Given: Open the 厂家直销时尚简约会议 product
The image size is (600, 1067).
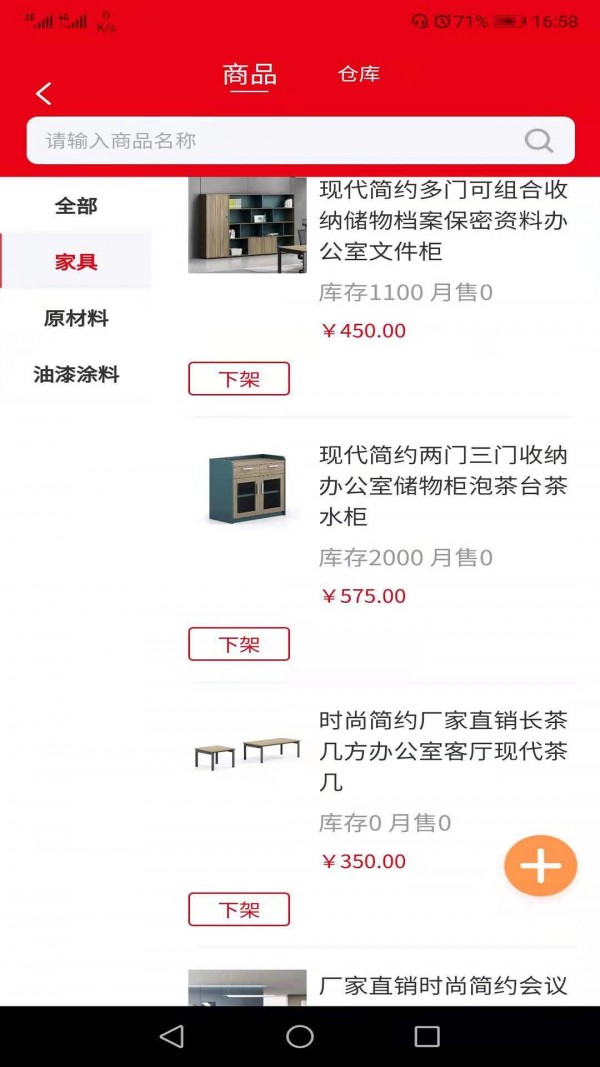Looking at the screenshot, I should click(443, 987).
